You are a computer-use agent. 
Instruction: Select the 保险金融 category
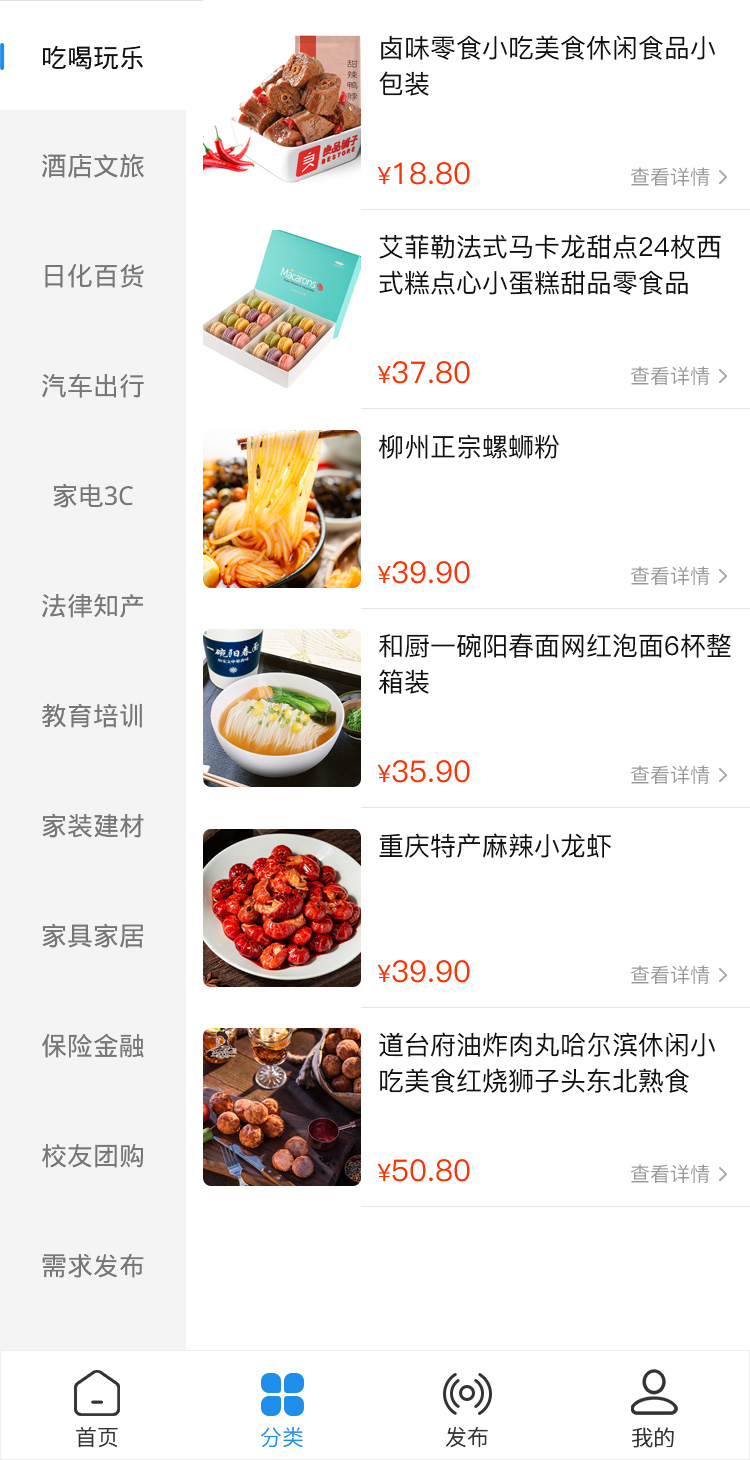click(93, 1046)
